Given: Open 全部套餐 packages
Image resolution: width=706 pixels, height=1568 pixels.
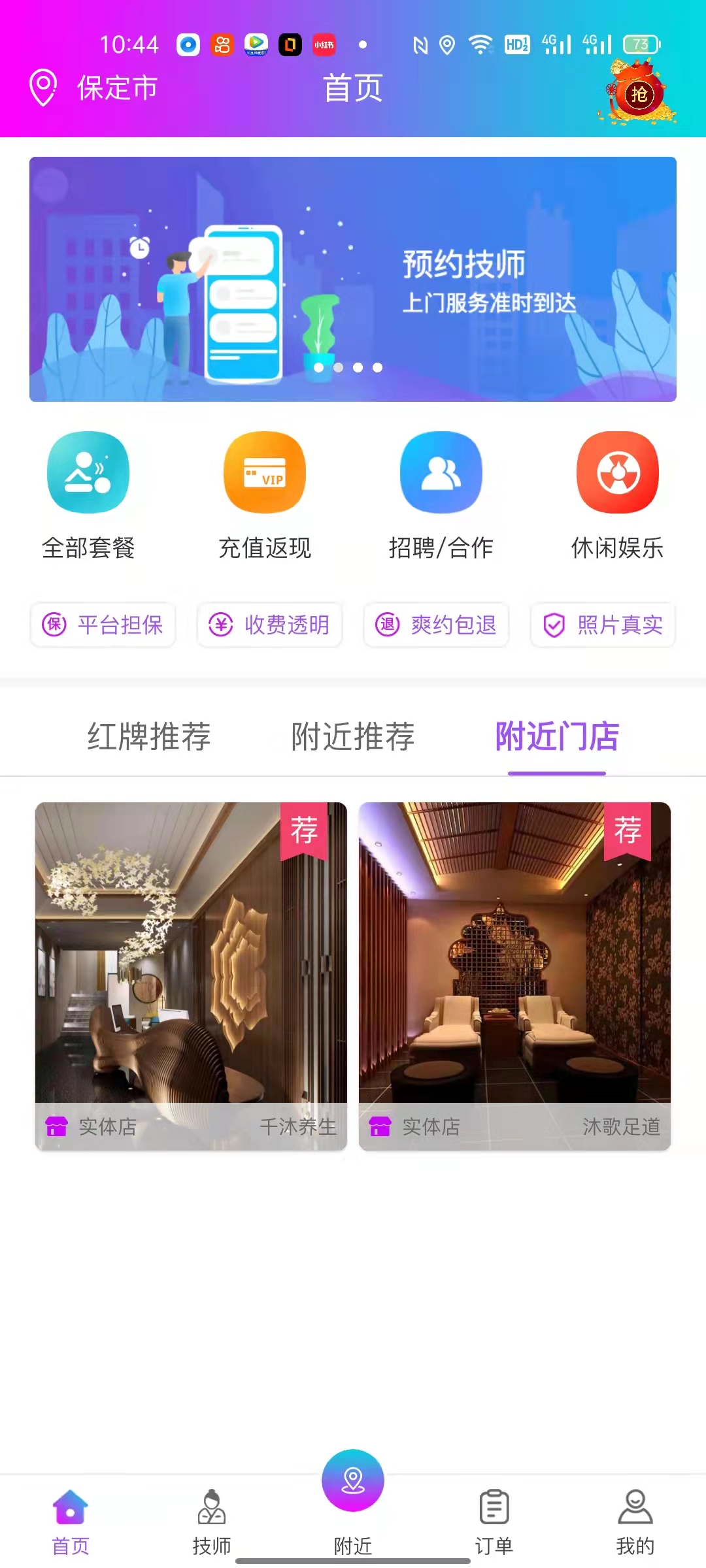Looking at the screenshot, I should click(88, 495).
